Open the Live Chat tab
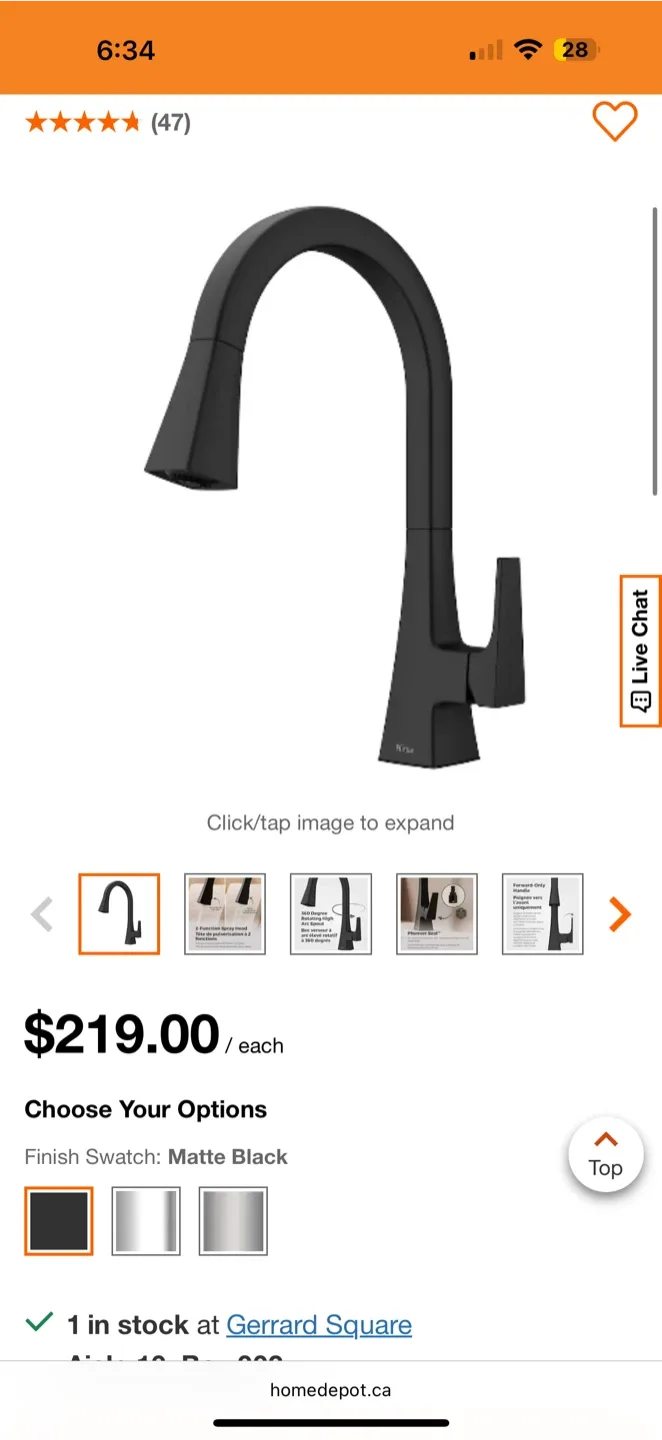The height and width of the screenshot is (1440, 662). click(640, 650)
